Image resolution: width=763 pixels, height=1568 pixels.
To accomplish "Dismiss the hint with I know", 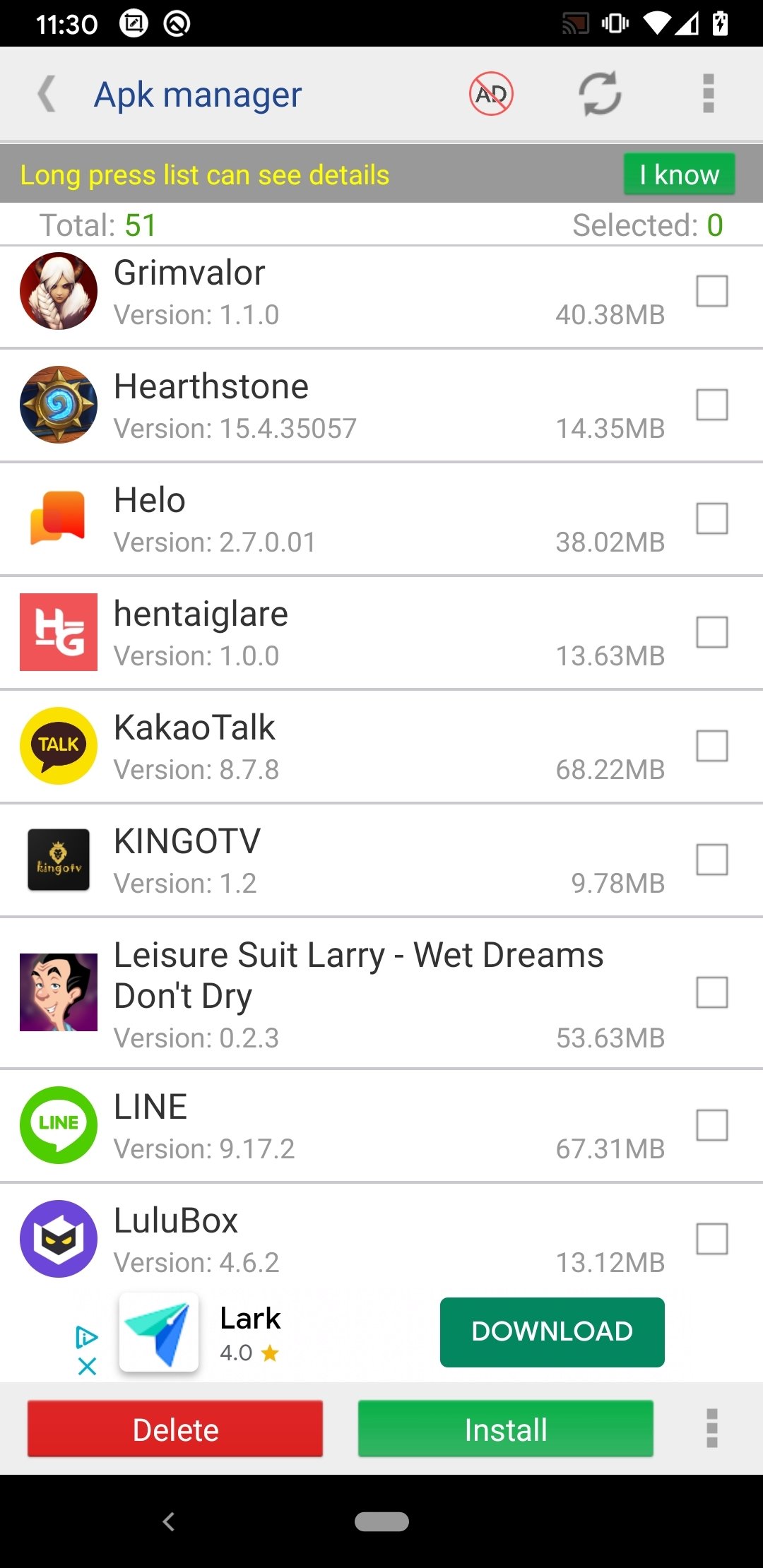I will click(x=679, y=174).
